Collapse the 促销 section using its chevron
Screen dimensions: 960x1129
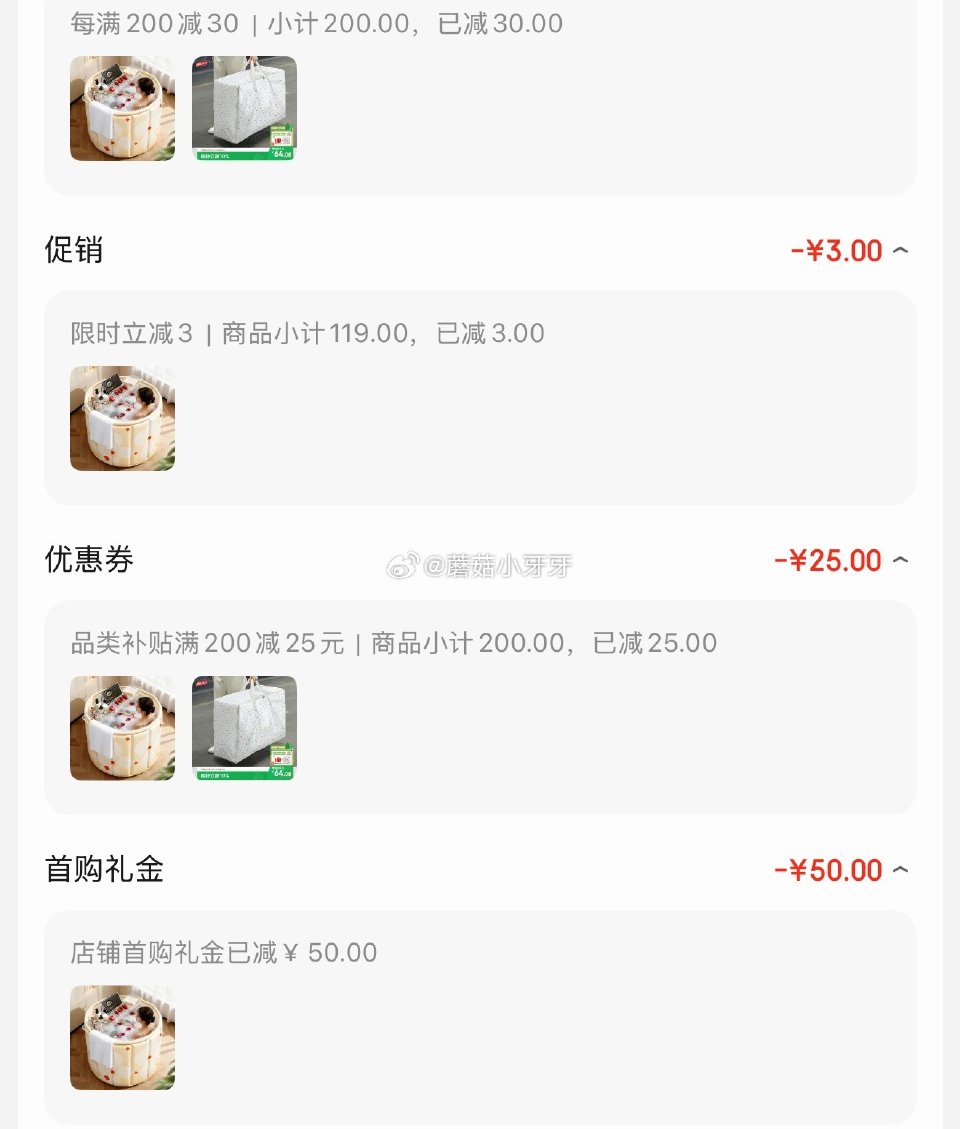pyautogui.click(x=903, y=250)
